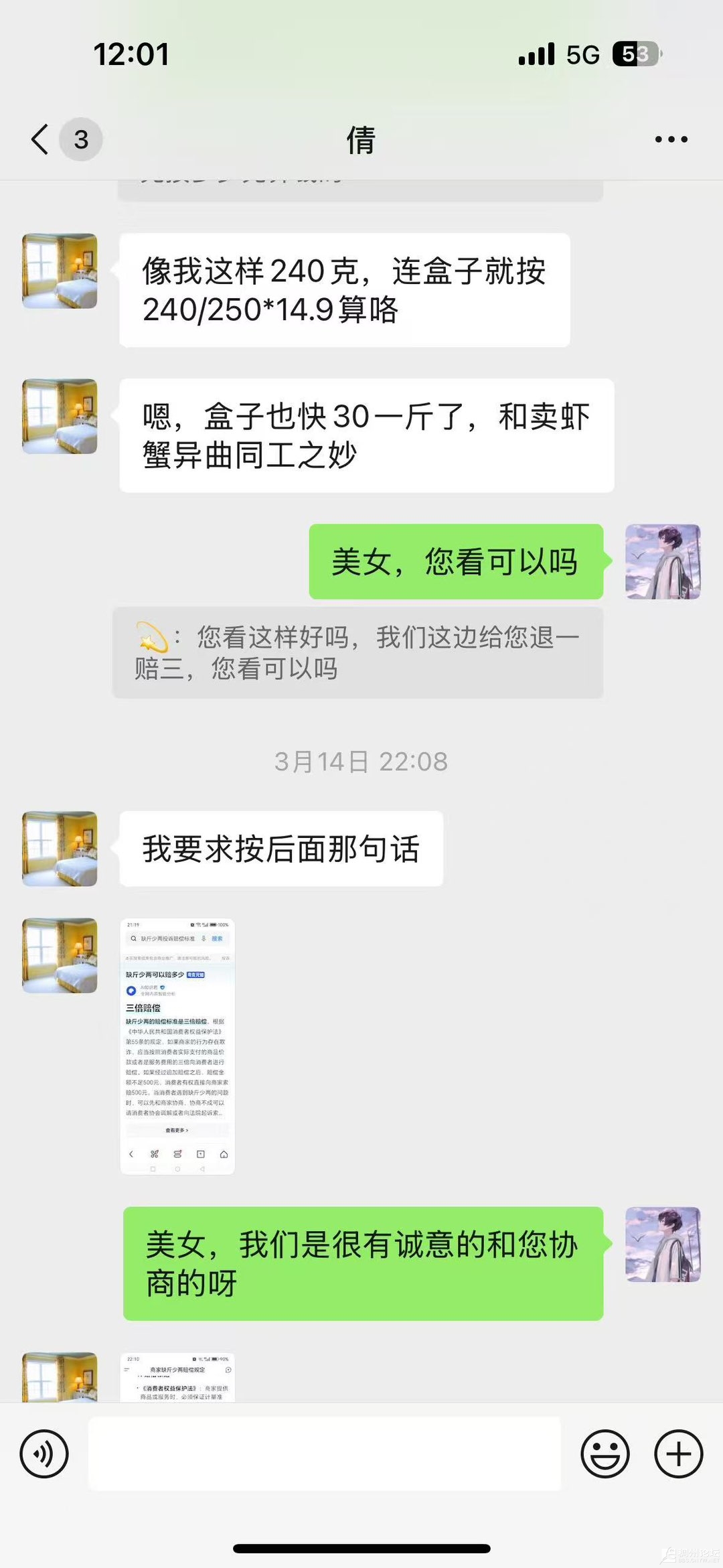This screenshot has height=1568, width=723.
Task: Go back to the chat list
Action: [42, 139]
